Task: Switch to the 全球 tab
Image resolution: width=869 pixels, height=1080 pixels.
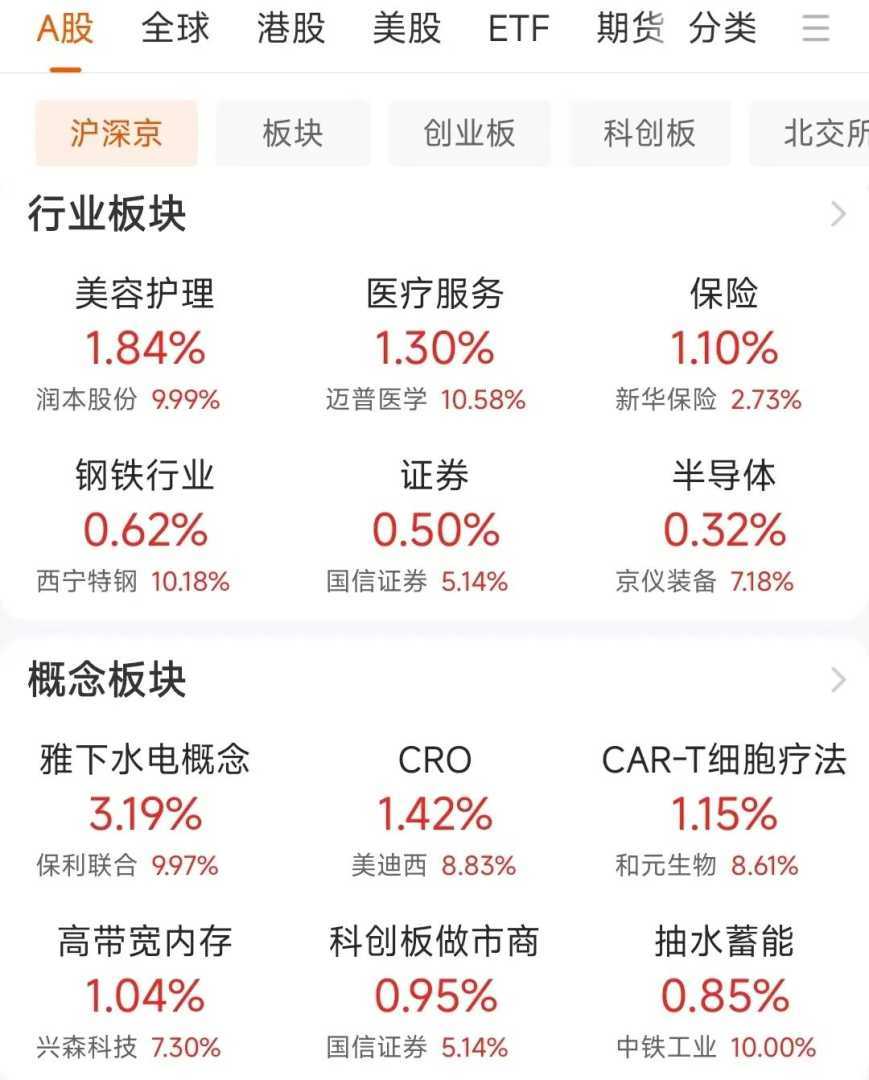Action: 176,29
